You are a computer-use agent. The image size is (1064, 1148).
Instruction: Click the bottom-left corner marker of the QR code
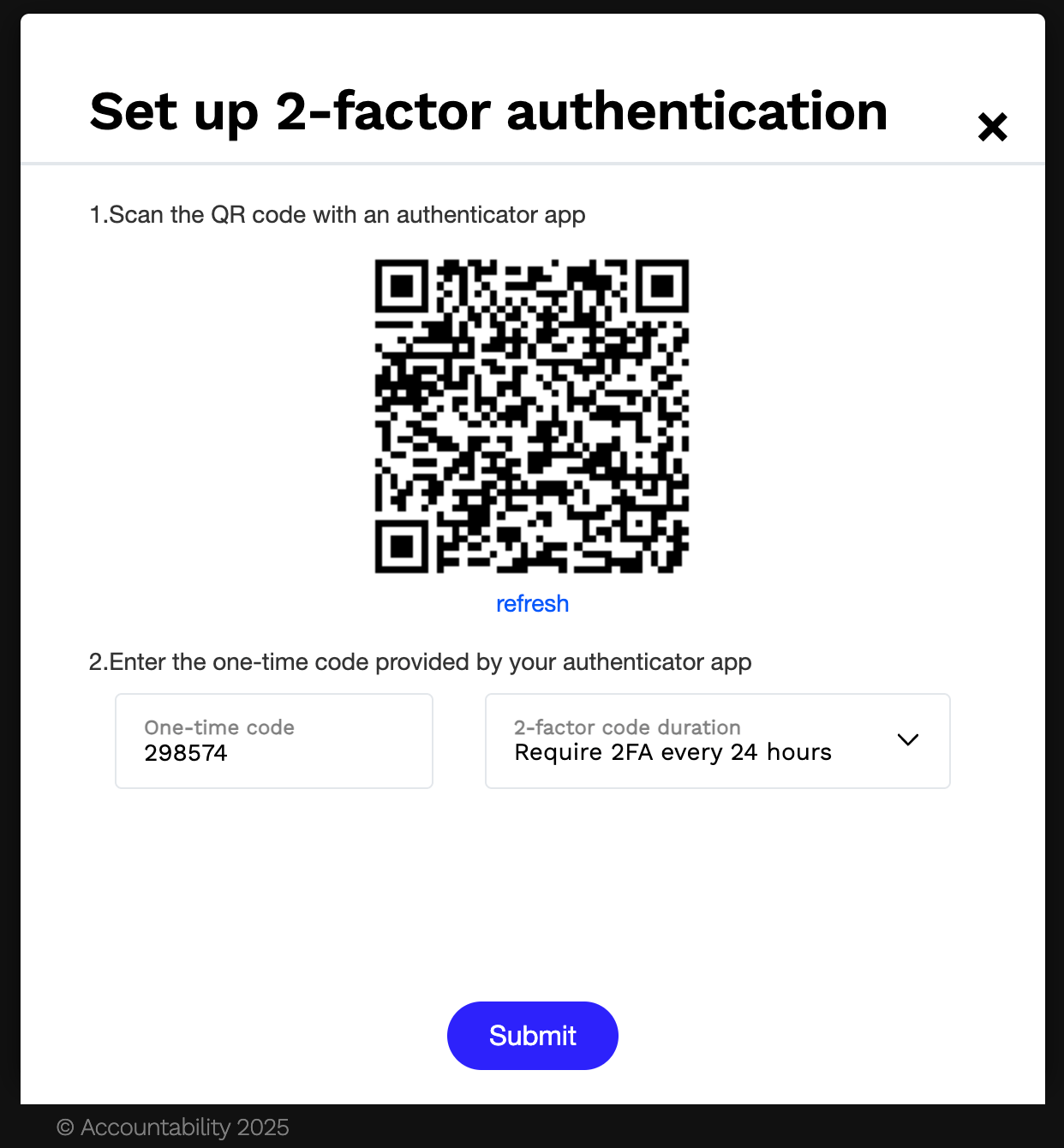point(401,546)
